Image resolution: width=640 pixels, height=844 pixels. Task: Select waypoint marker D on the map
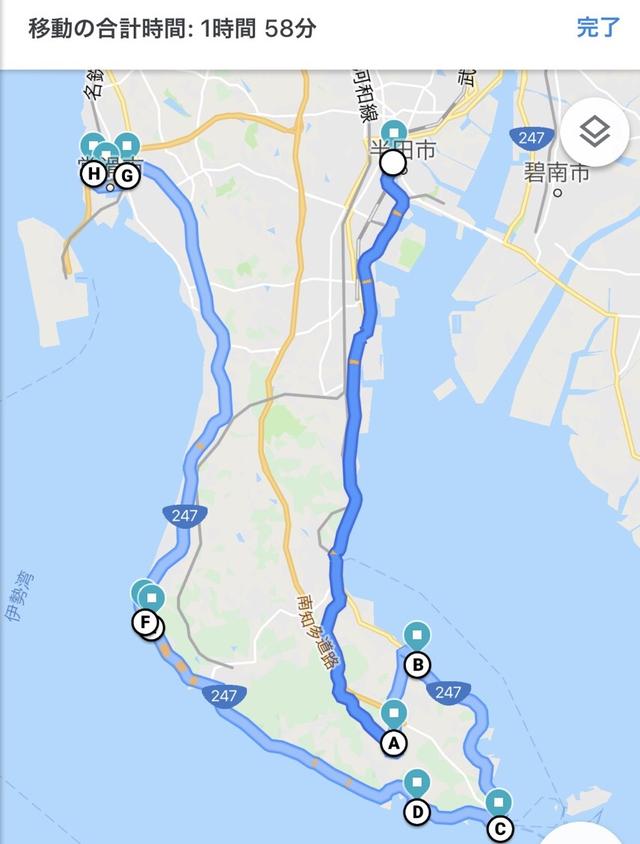417,811
